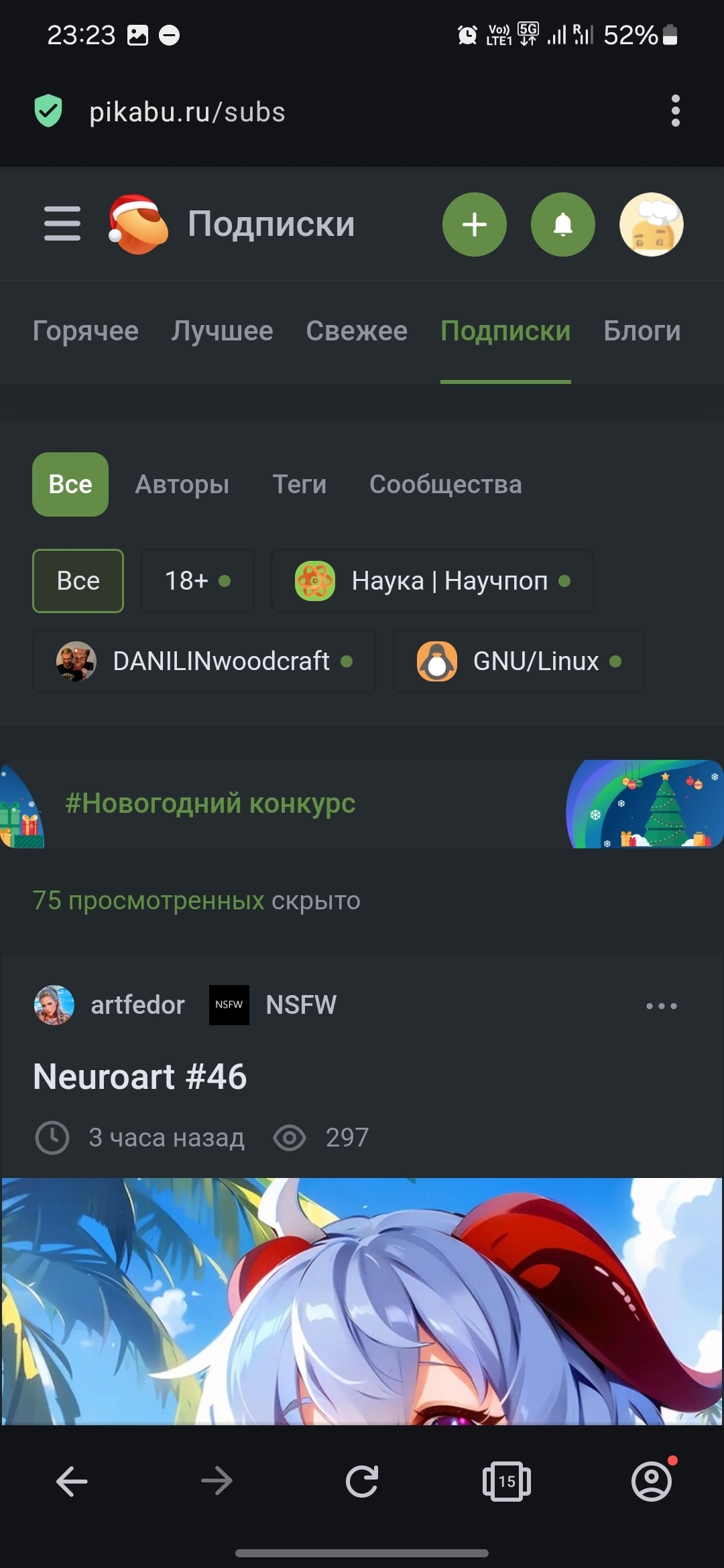
Task: Open the profile avatar
Action: 651,224
